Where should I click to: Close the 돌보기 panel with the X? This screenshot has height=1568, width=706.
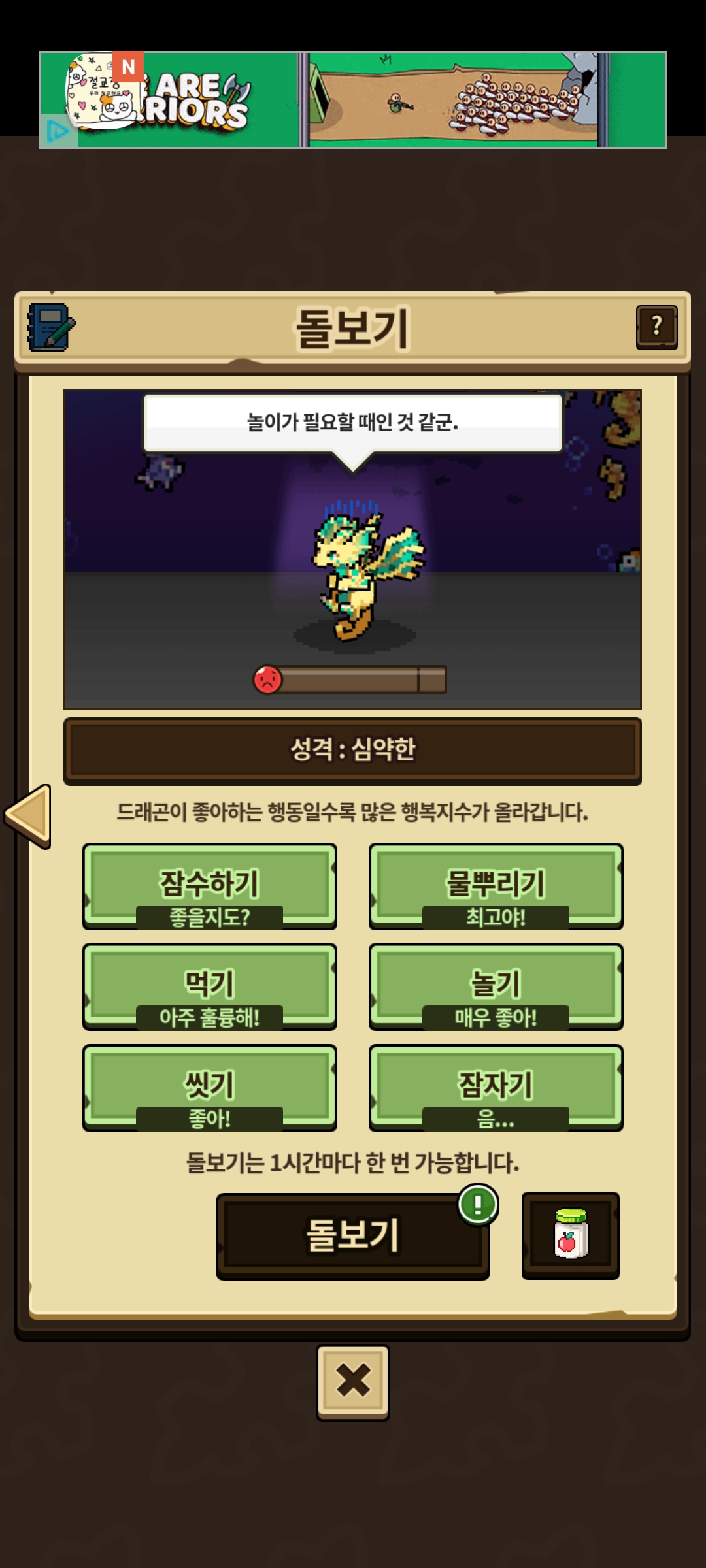point(353,1381)
